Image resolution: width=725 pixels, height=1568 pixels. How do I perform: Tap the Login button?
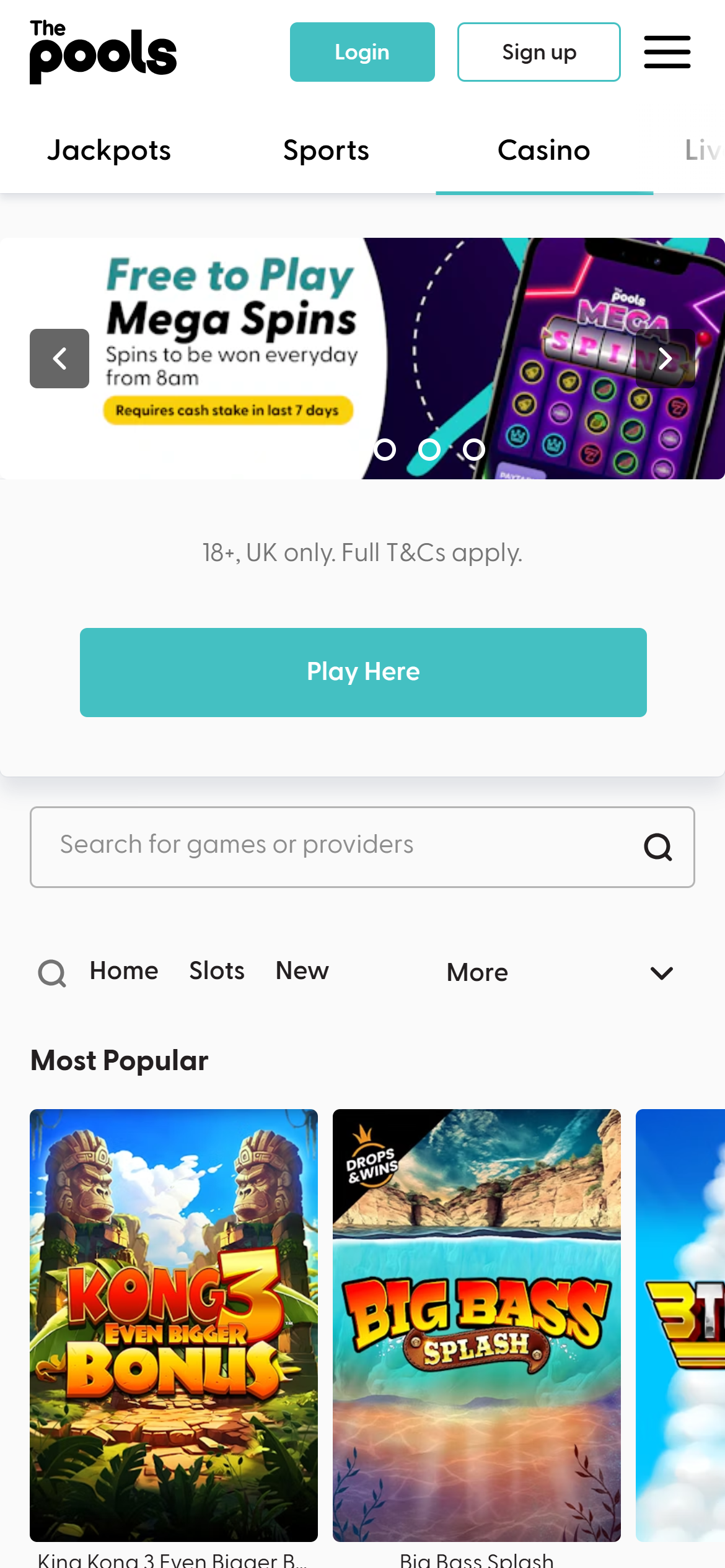[362, 52]
